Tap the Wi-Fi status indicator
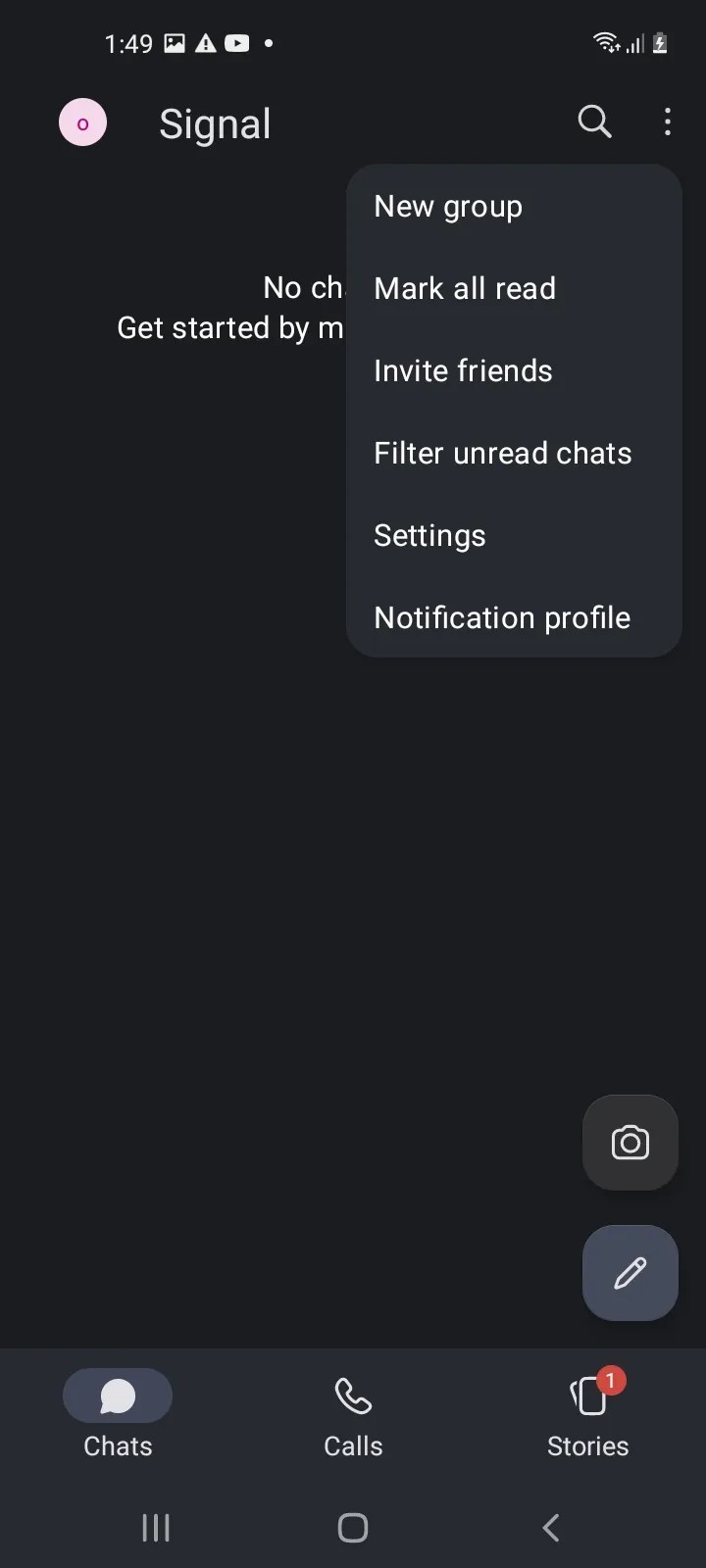The width and height of the screenshot is (706, 1568). tap(602, 41)
